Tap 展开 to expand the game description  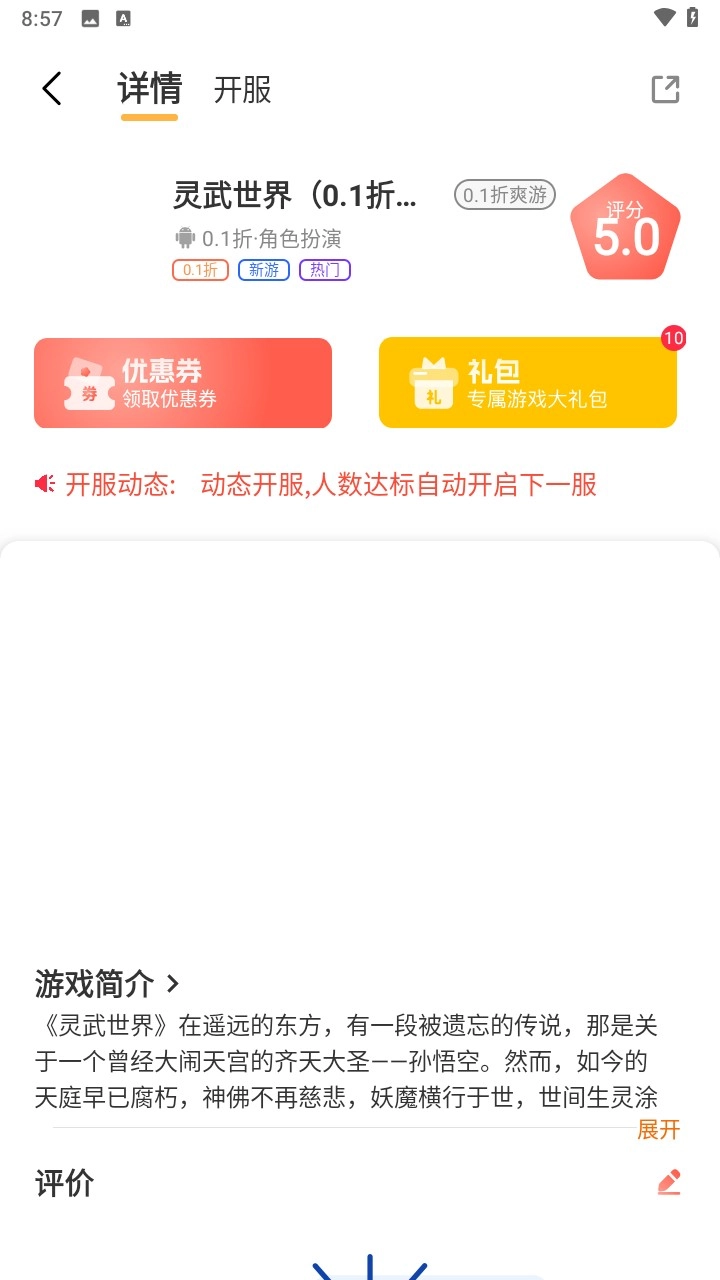(659, 1129)
